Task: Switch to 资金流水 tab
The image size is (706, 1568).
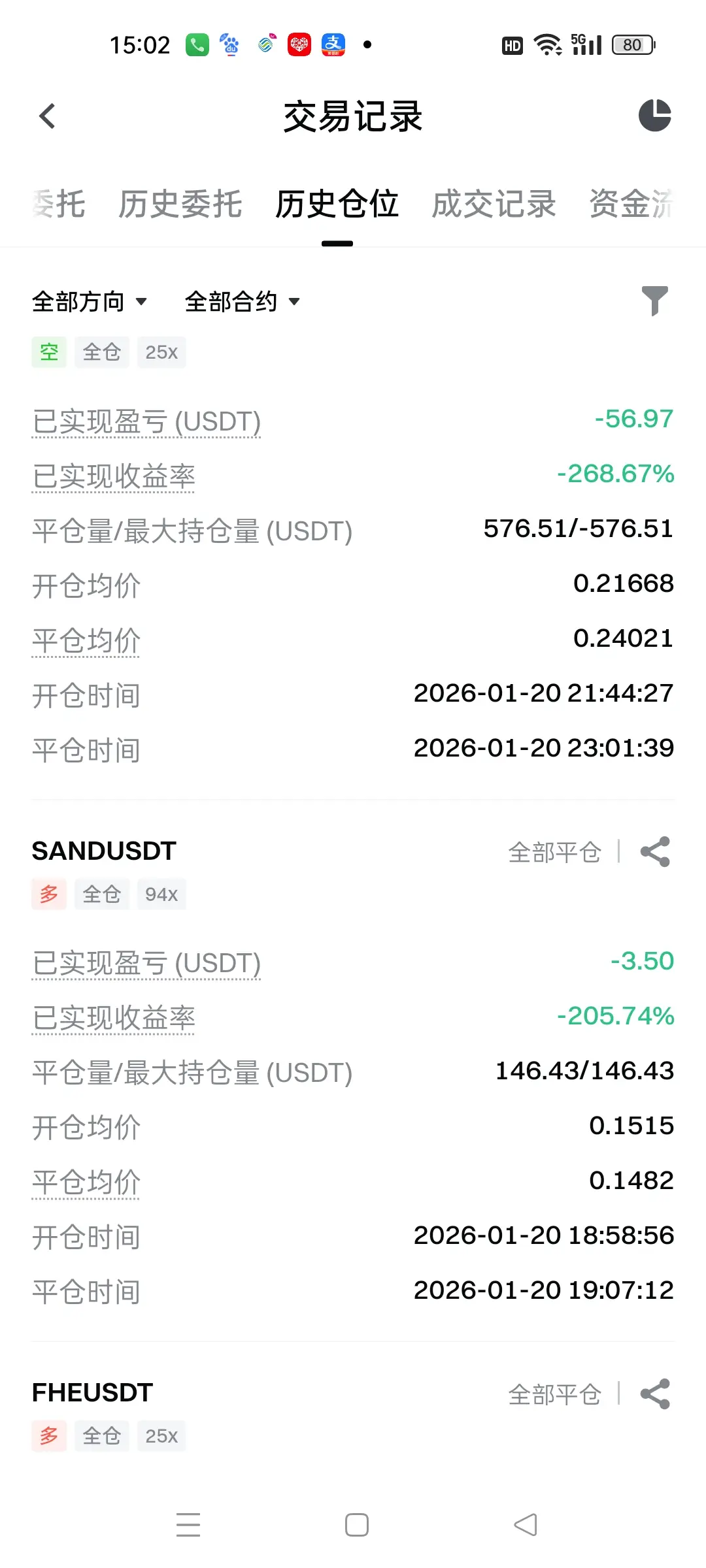Action: click(x=631, y=204)
